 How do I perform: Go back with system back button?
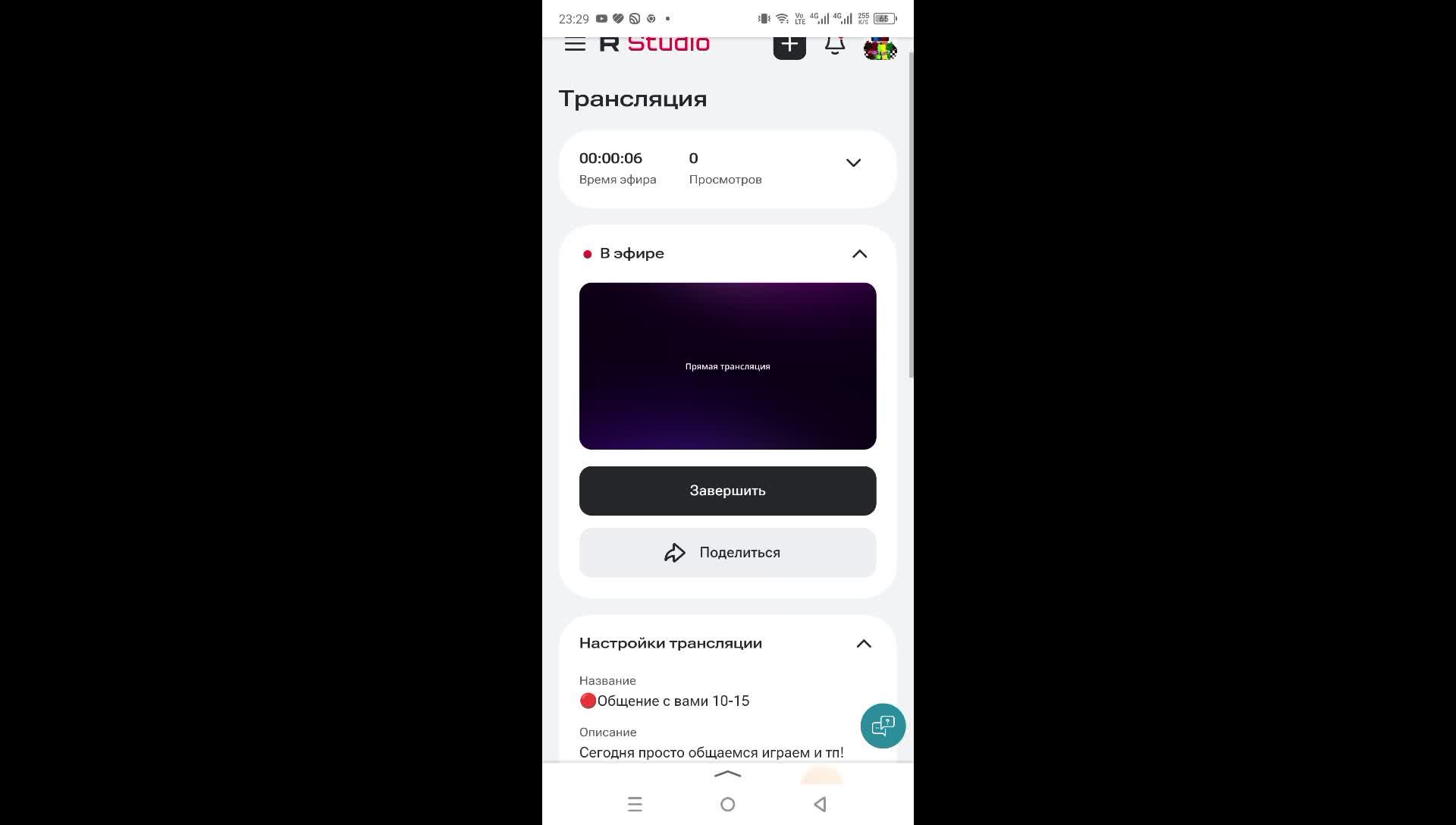click(820, 805)
